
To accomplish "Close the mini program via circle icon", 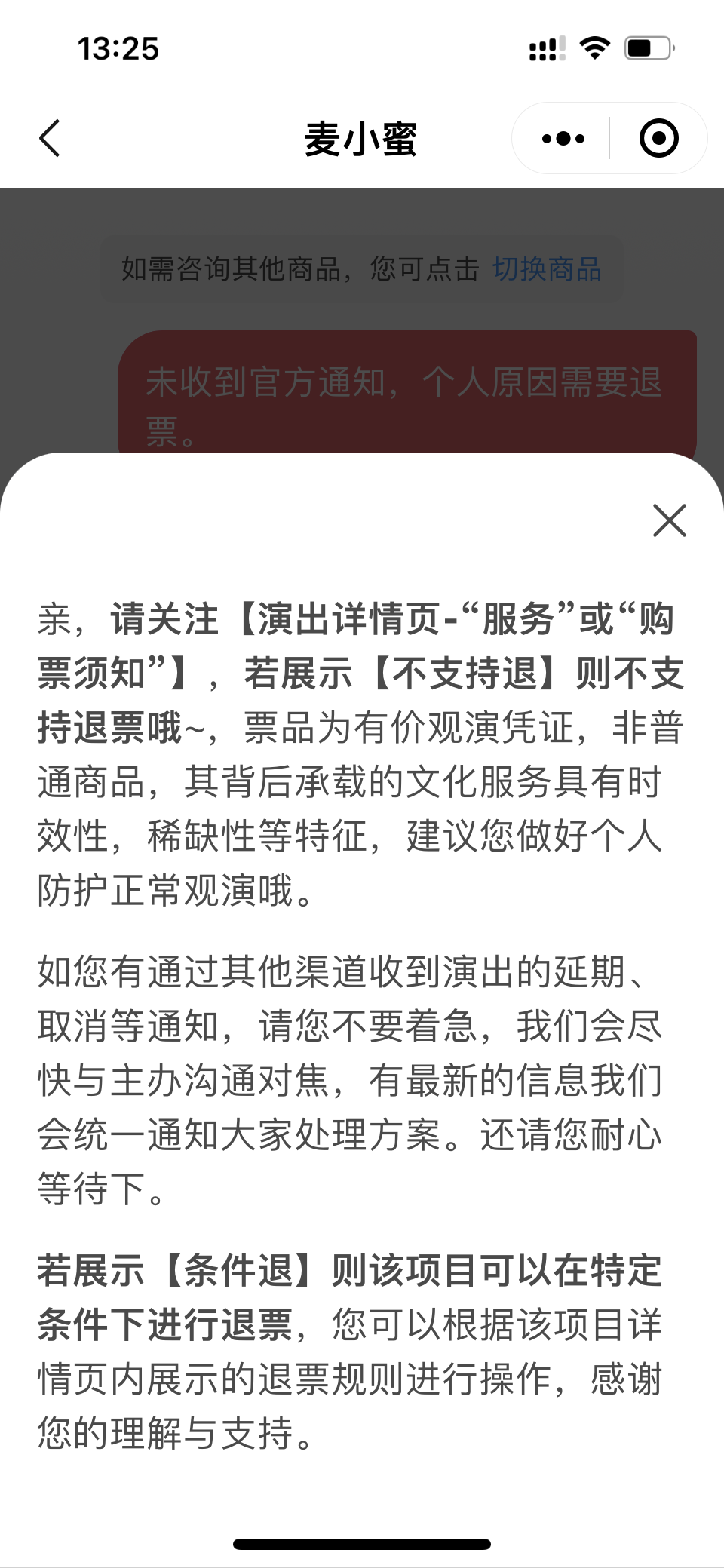I will [x=658, y=139].
